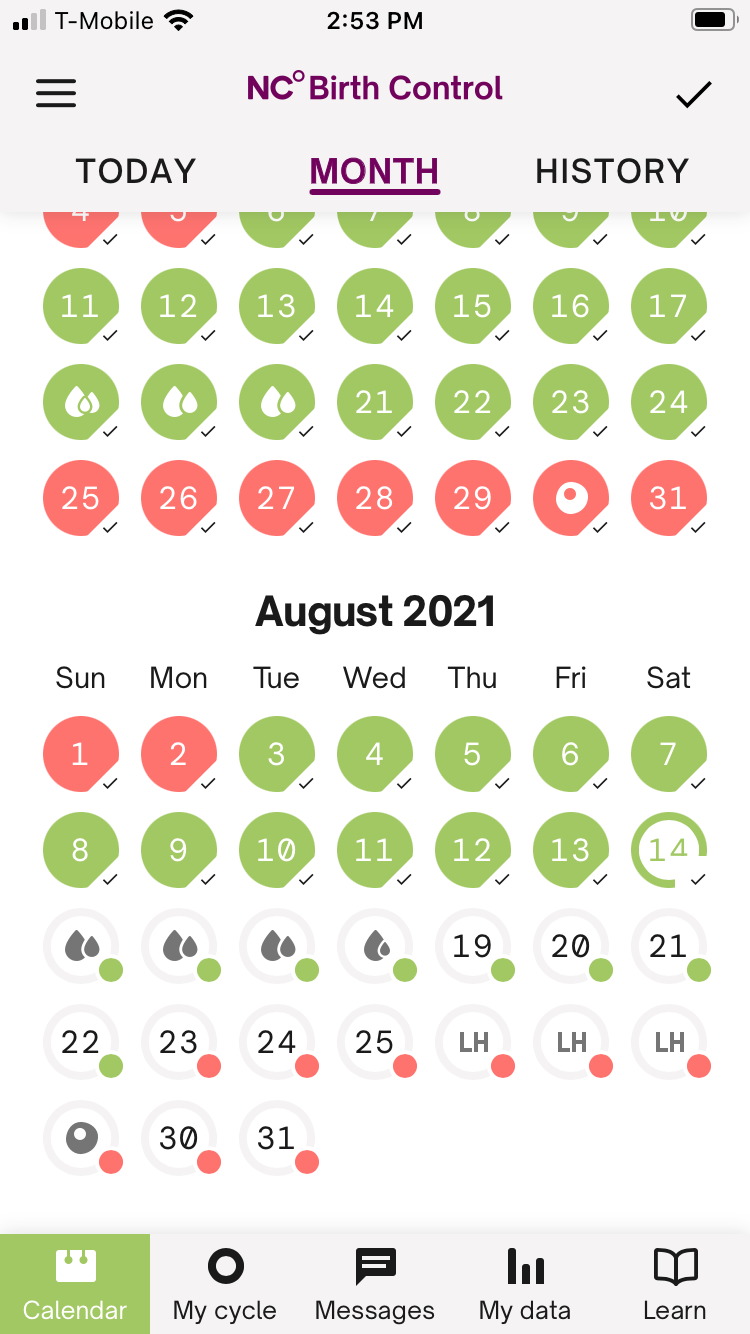Open the hamburger drawer menu
Viewport: 750px width, 1334px height.
(x=56, y=93)
